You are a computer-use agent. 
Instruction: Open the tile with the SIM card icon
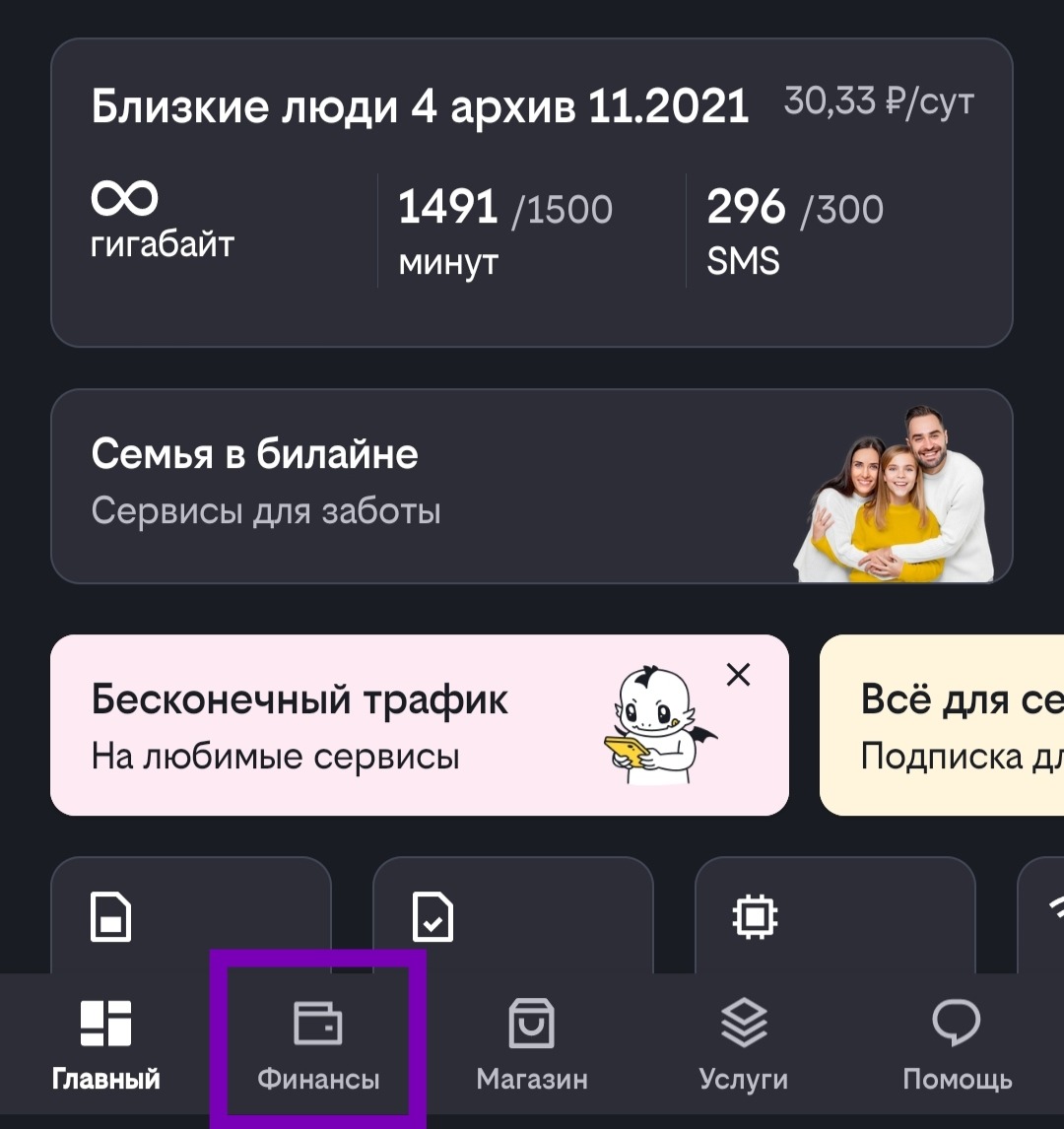click(x=190, y=916)
